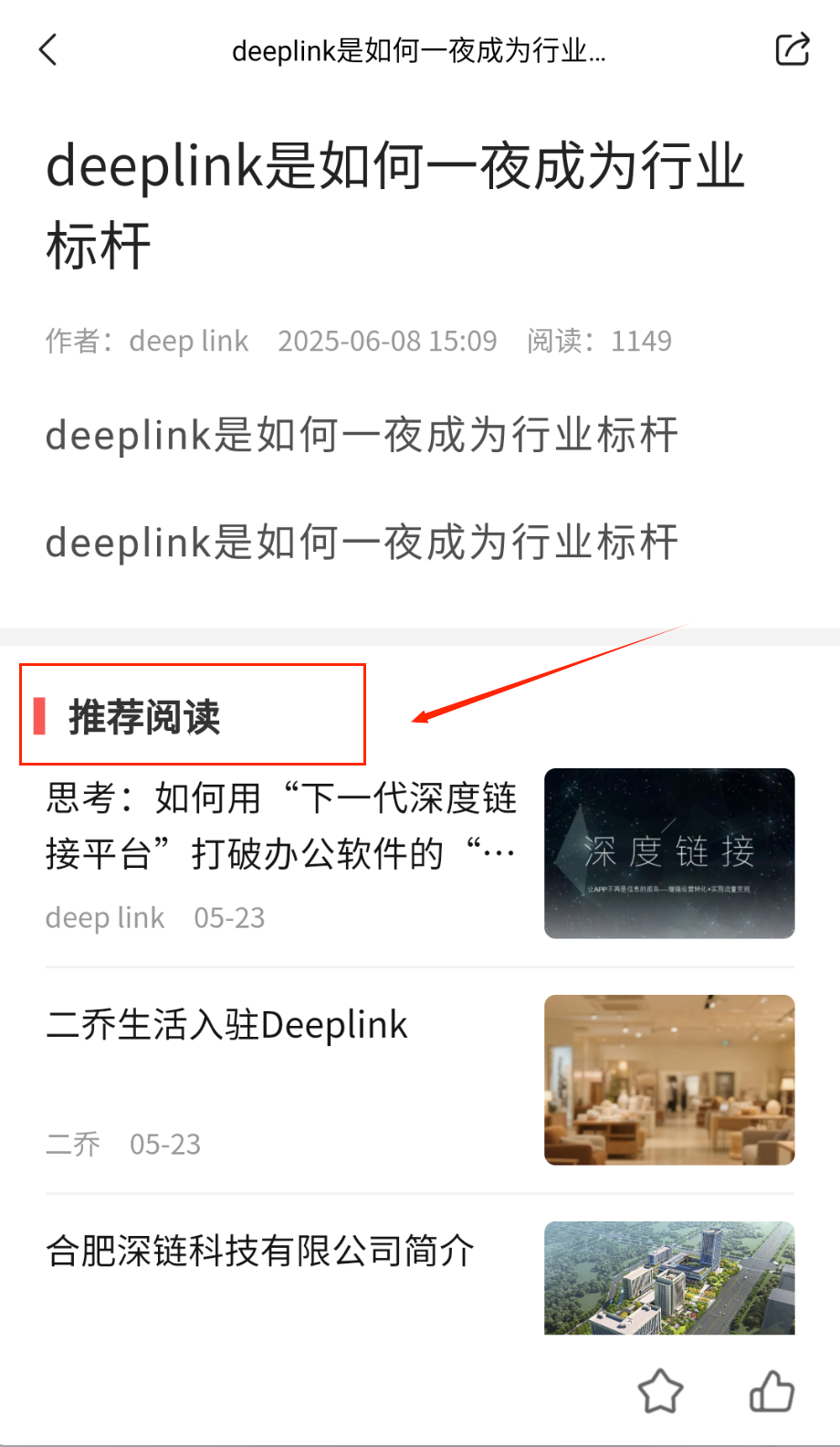
Task: Open the article 二乔生活入驻Deeplink
Action: (x=227, y=1025)
